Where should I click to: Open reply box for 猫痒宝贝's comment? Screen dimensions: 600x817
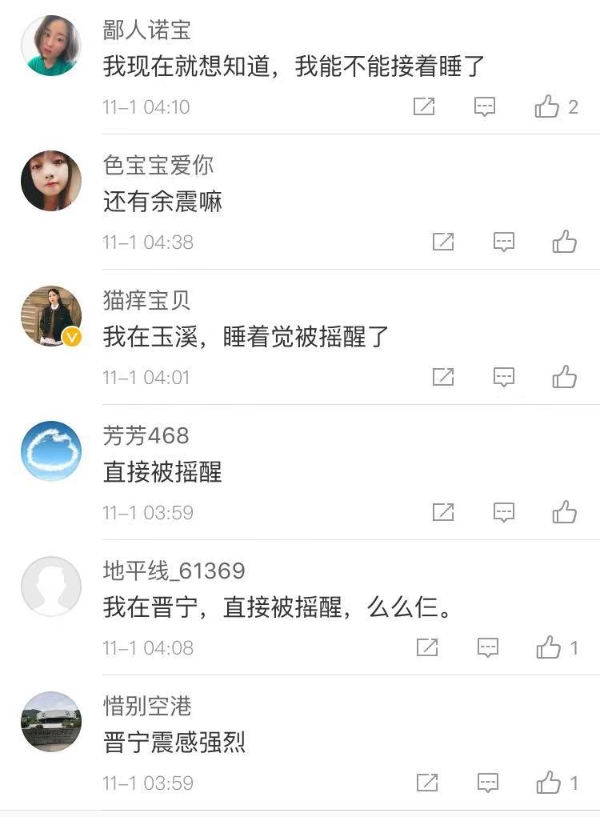pos(504,377)
